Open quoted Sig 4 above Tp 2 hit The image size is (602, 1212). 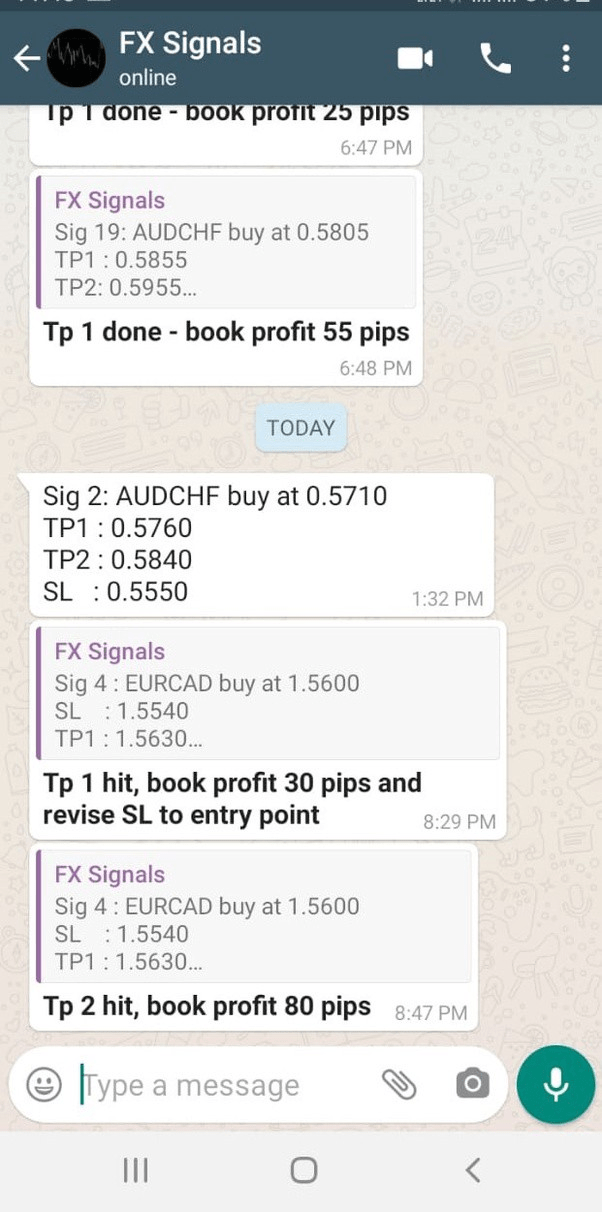click(253, 917)
